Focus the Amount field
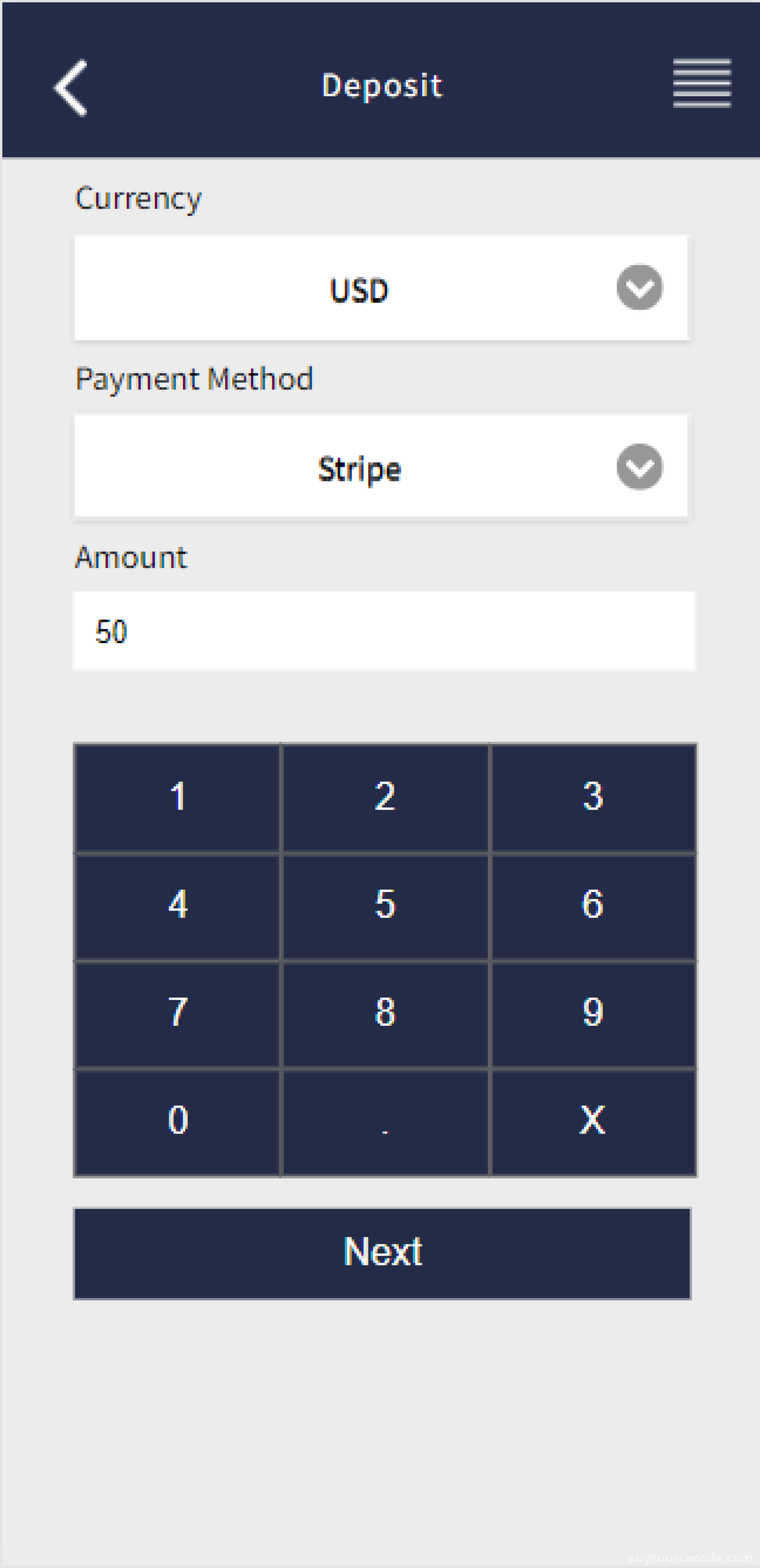760x1568 pixels. point(384,631)
